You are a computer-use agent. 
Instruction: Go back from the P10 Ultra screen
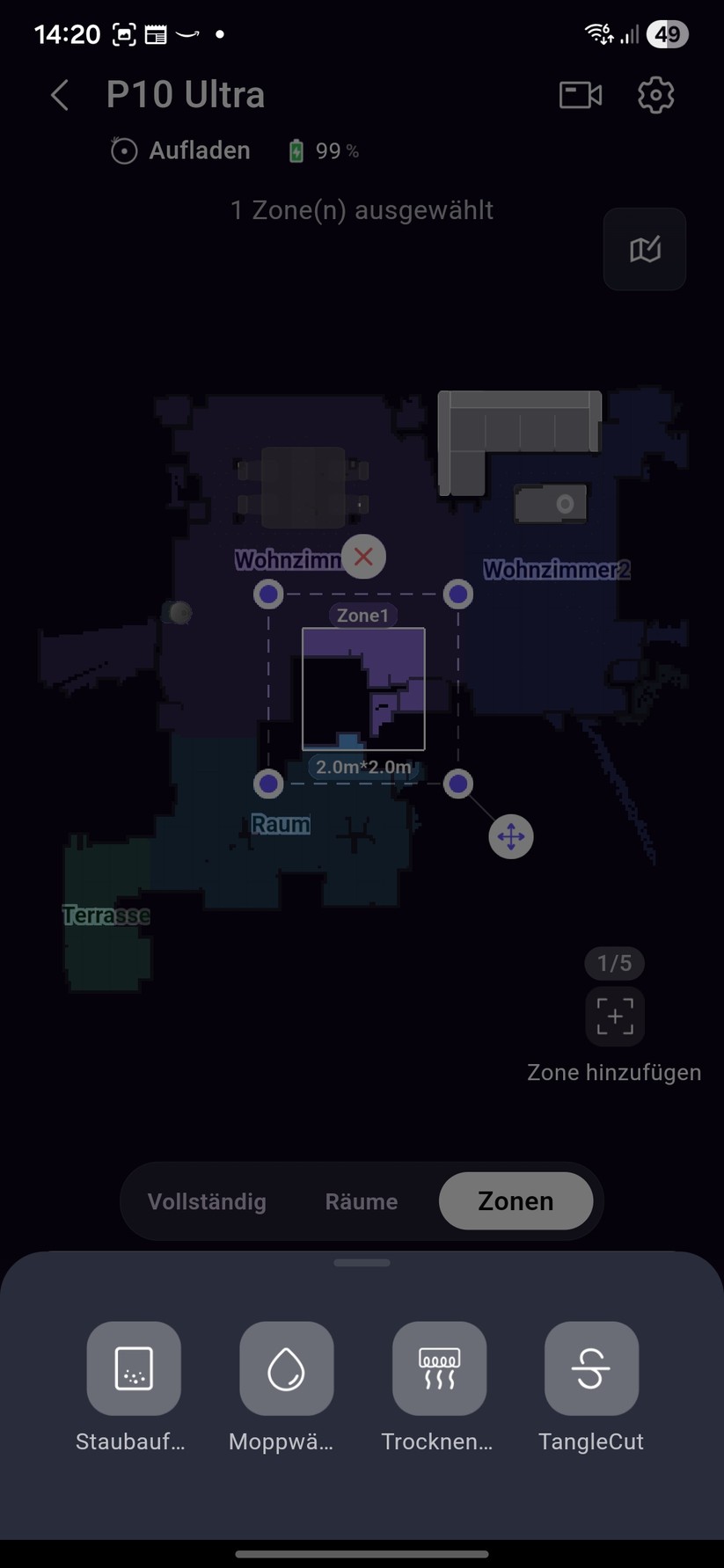(x=60, y=95)
